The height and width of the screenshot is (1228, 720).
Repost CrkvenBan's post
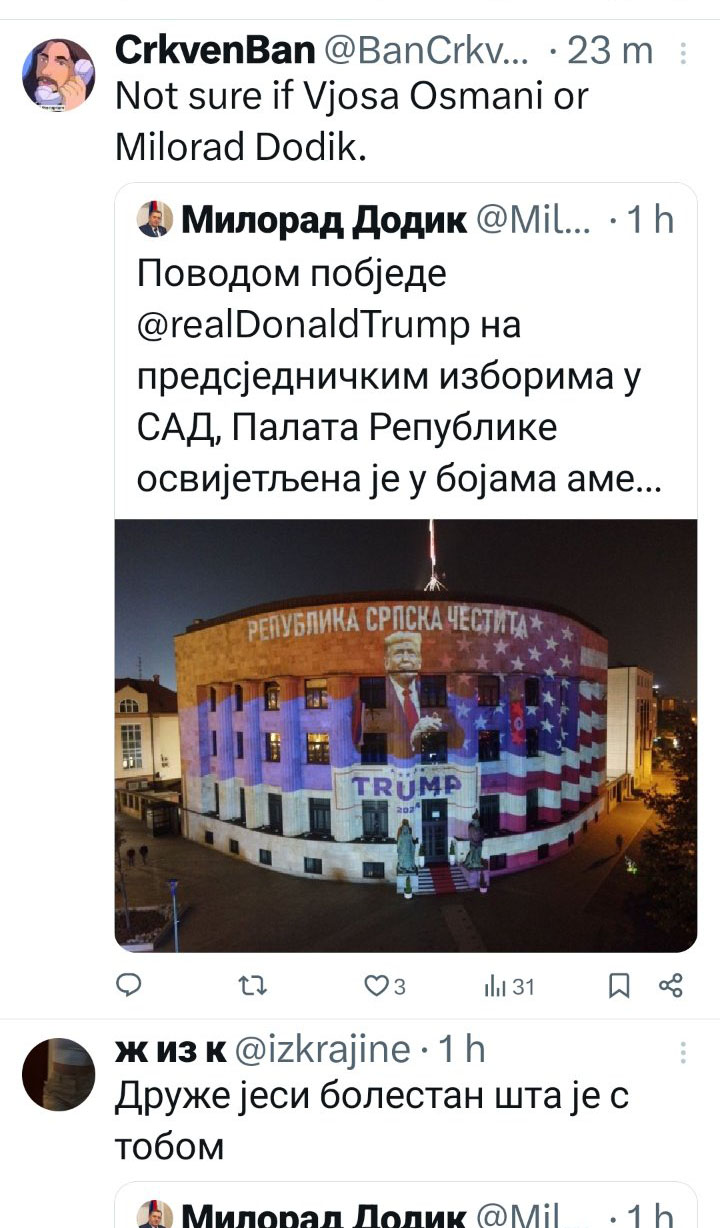(256, 987)
